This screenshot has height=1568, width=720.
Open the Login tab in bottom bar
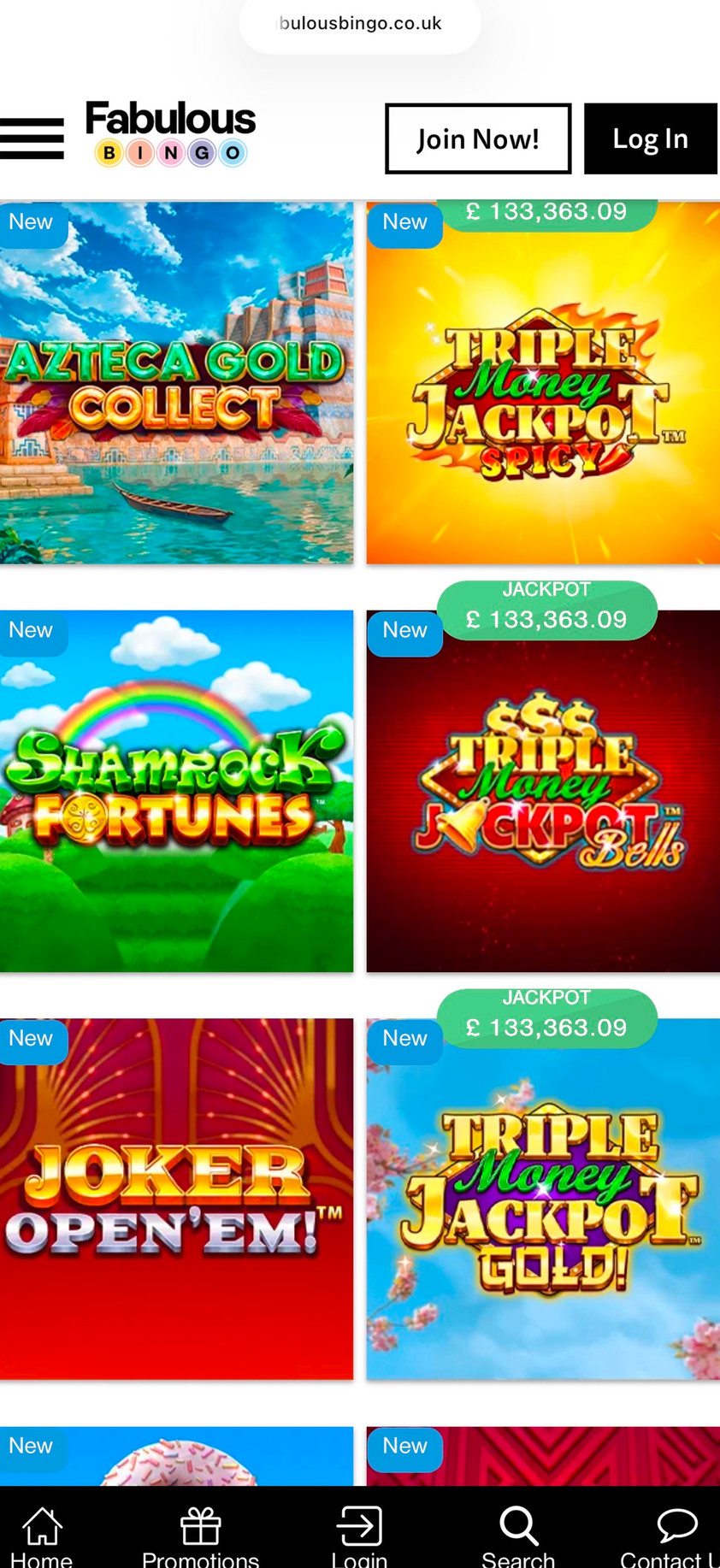[359, 1536]
